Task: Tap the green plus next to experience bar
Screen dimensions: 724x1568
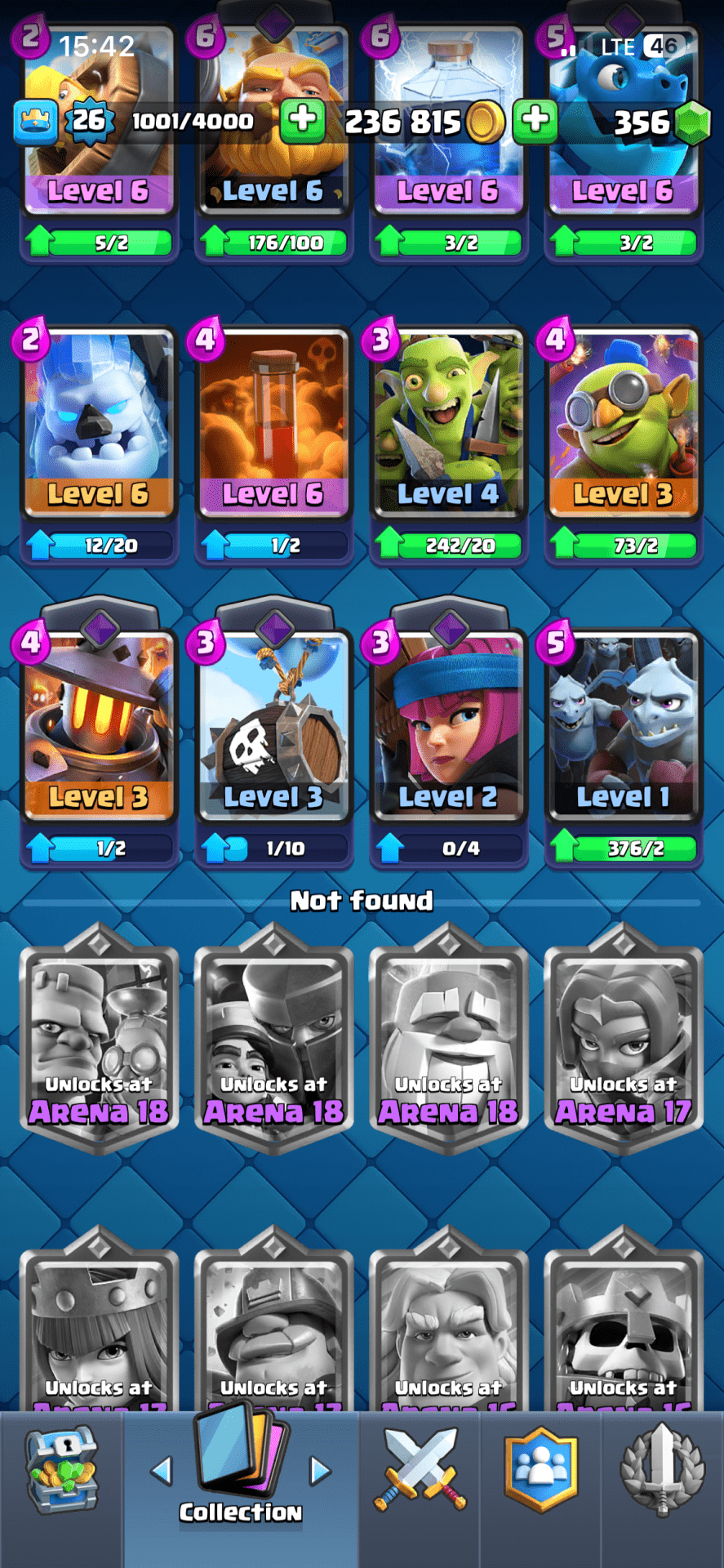Action: click(x=302, y=120)
